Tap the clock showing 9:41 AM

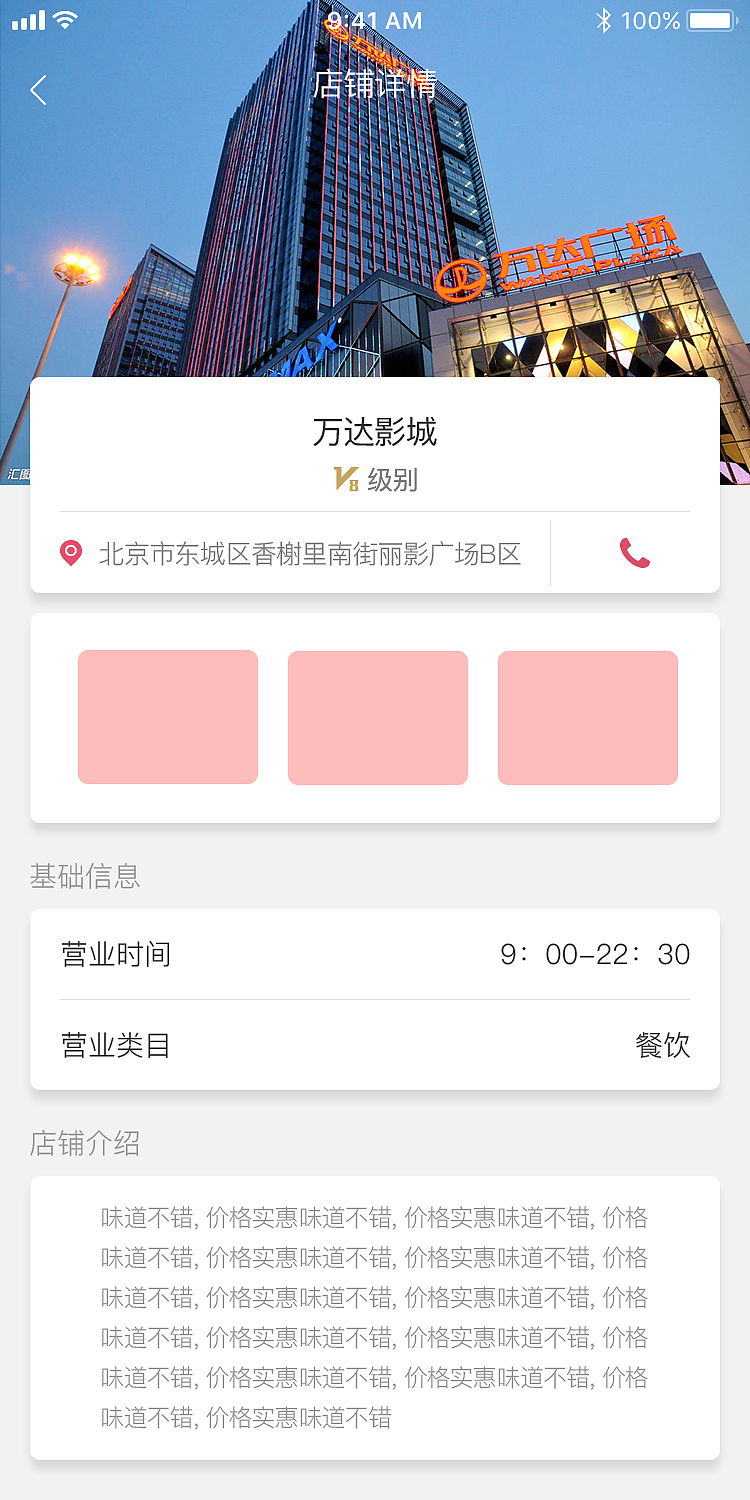point(375,18)
